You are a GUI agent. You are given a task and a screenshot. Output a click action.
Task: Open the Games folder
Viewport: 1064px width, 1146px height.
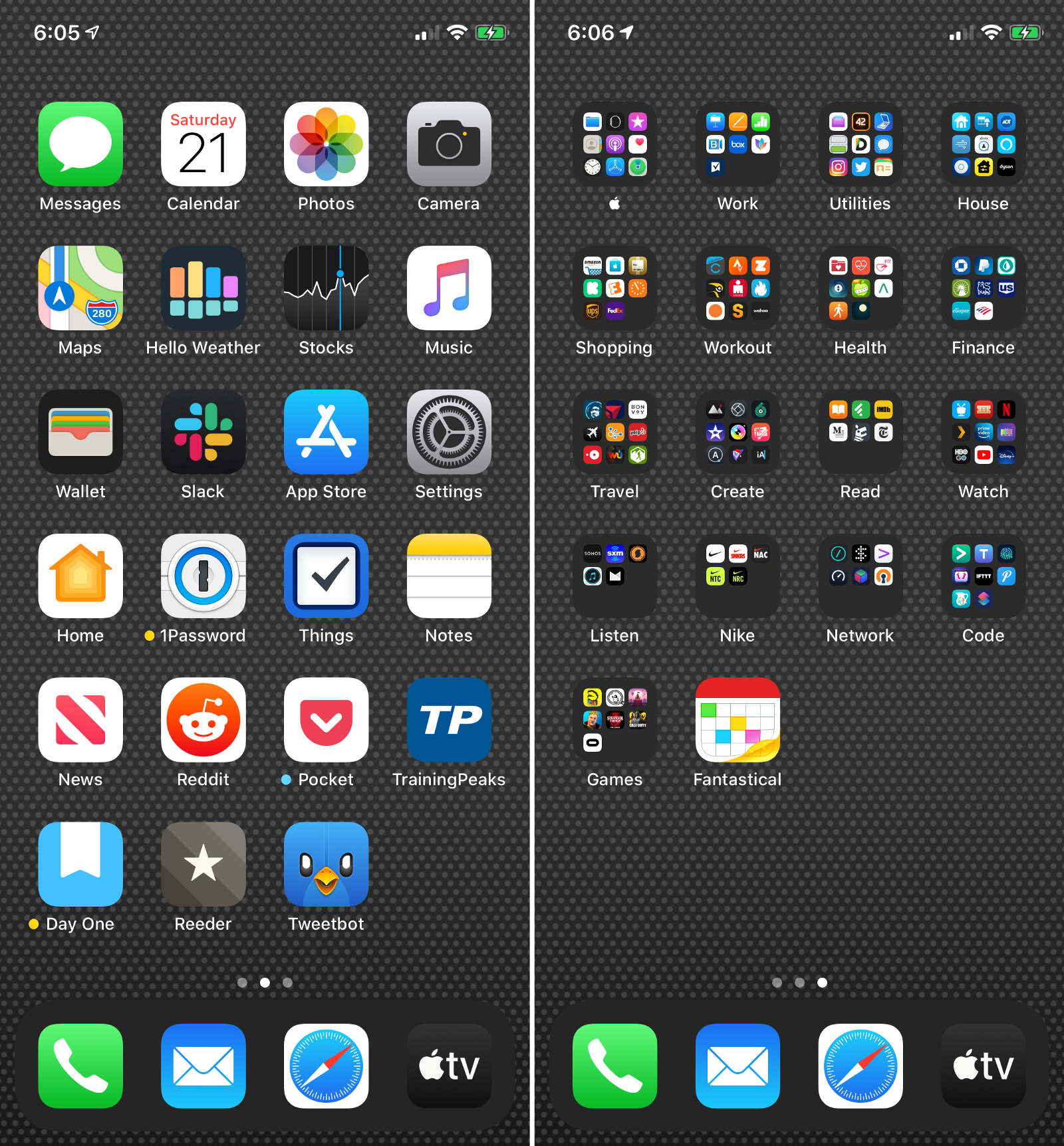tap(614, 720)
